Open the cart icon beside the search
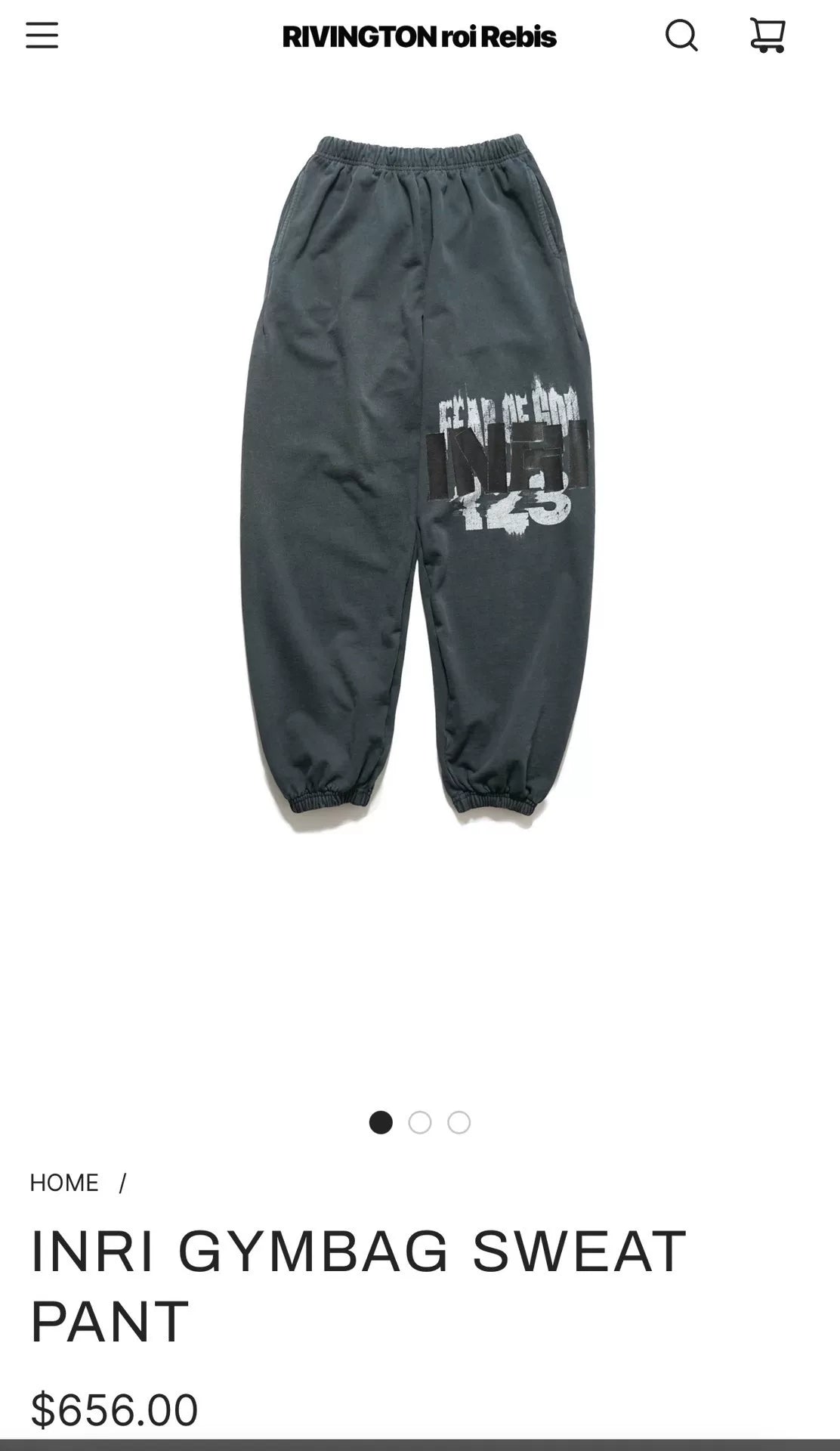Screen dimensions: 840x1451 click(x=767, y=35)
